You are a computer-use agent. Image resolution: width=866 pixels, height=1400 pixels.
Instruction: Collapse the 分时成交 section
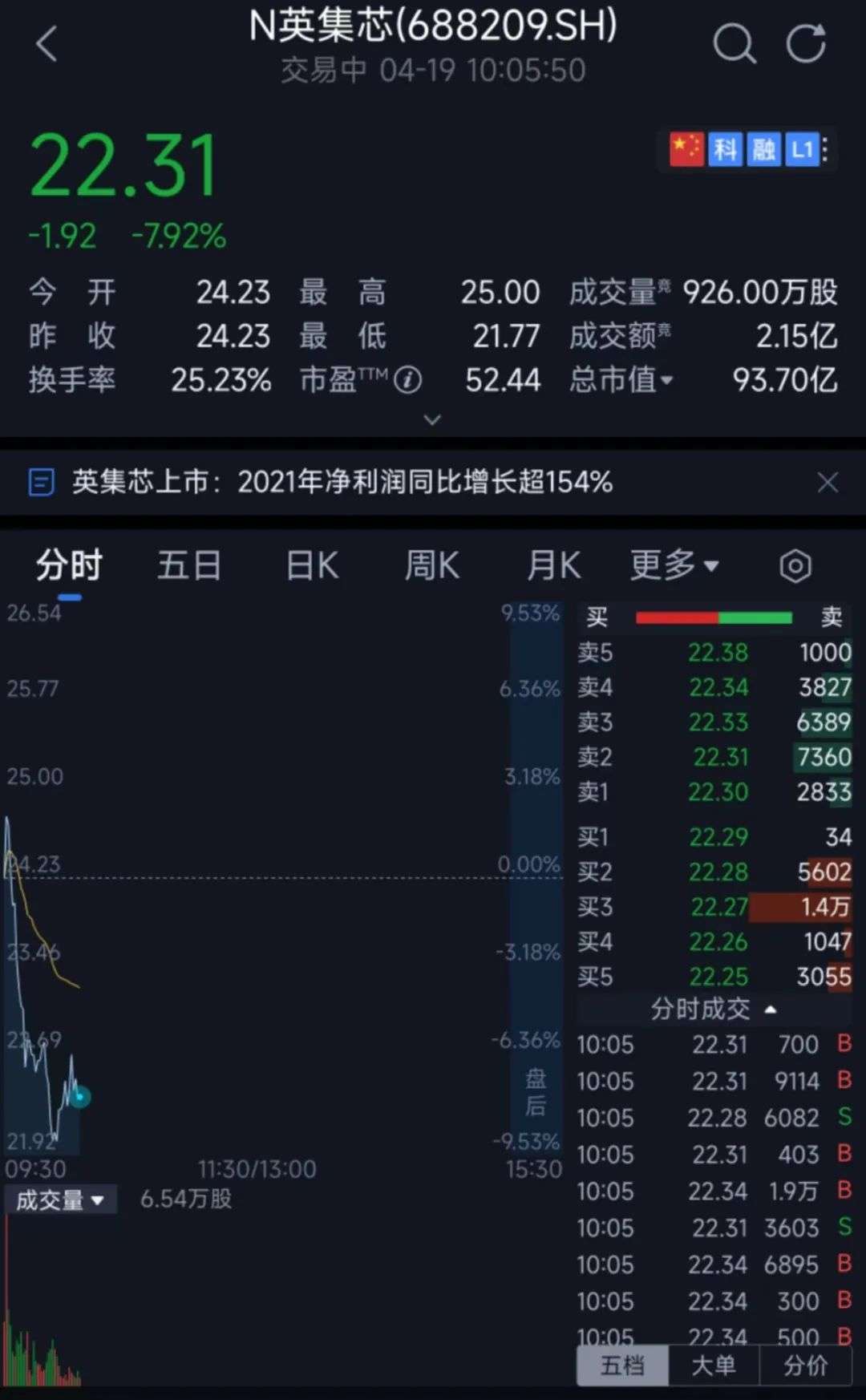714,1009
